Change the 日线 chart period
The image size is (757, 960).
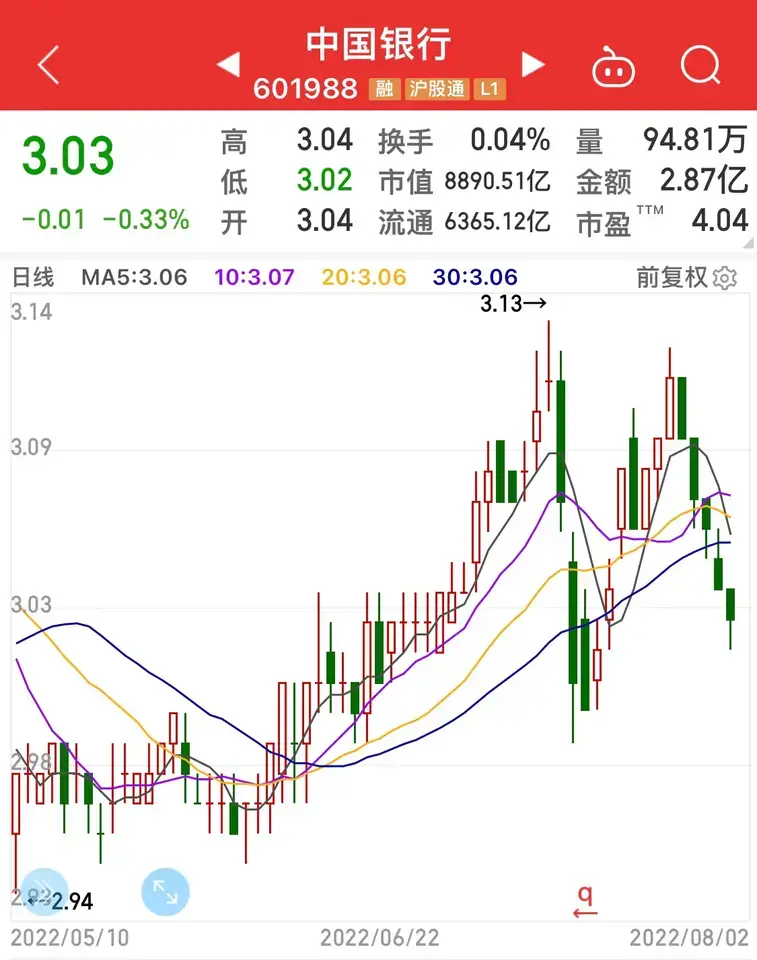tap(32, 277)
